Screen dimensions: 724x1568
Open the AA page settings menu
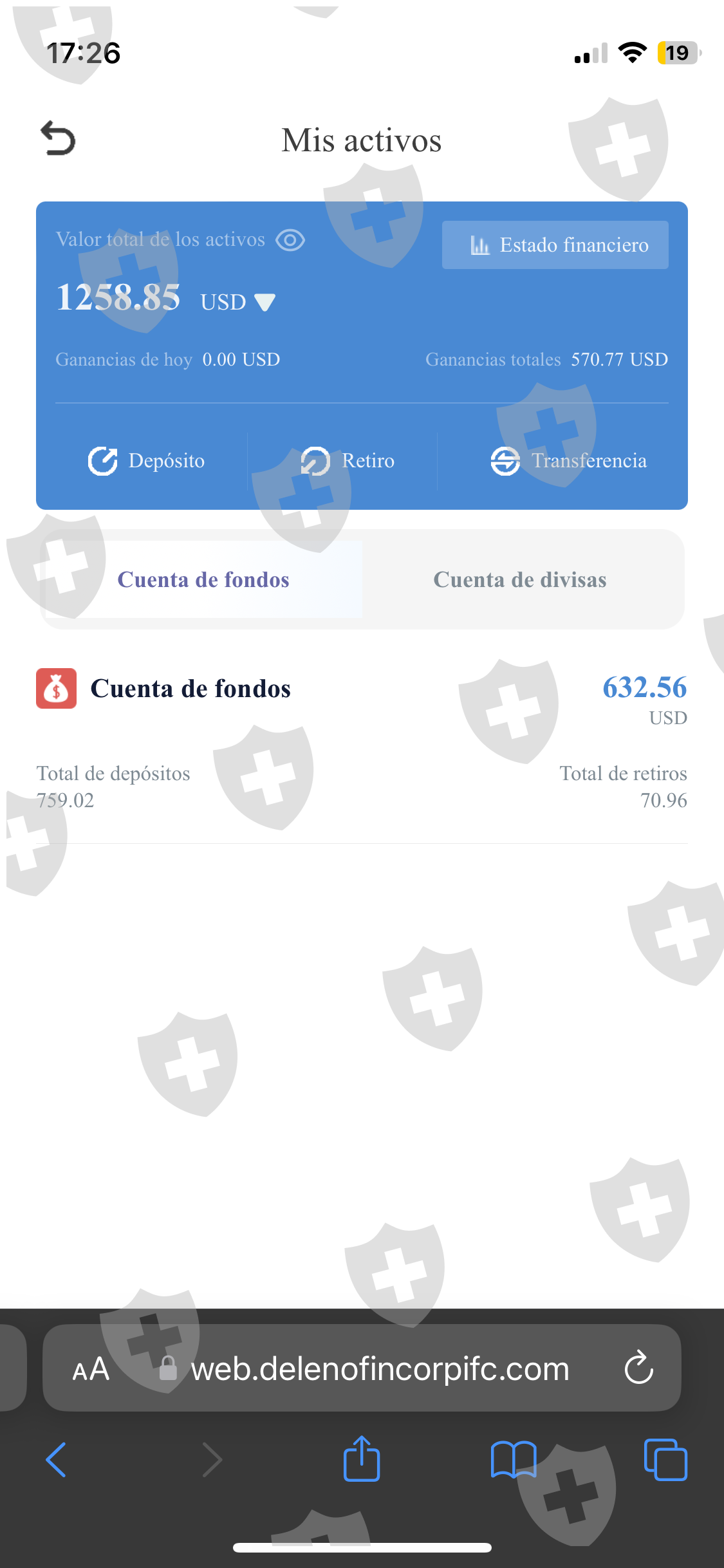pos(91,1369)
